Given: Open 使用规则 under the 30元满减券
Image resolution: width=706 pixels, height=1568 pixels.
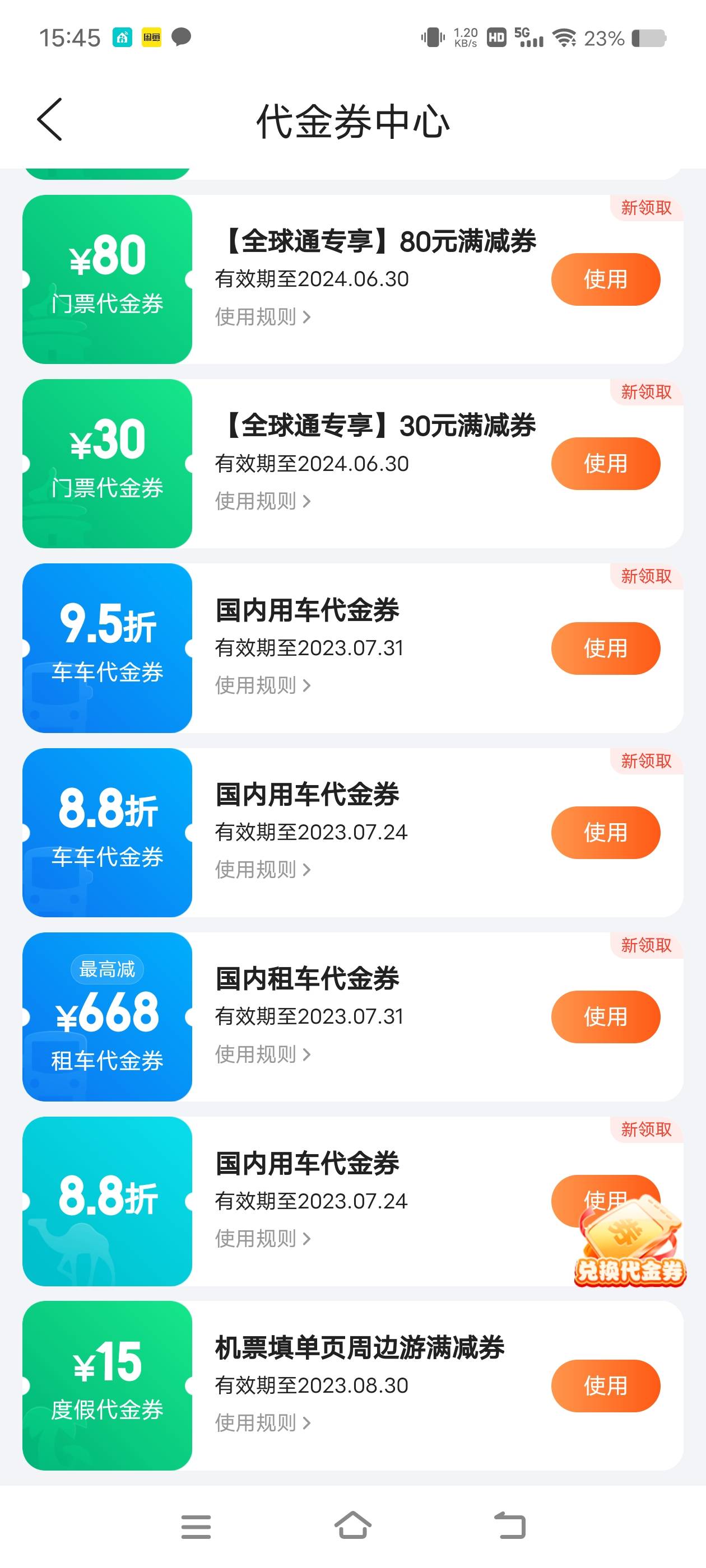Looking at the screenshot, I should (263, 501).
